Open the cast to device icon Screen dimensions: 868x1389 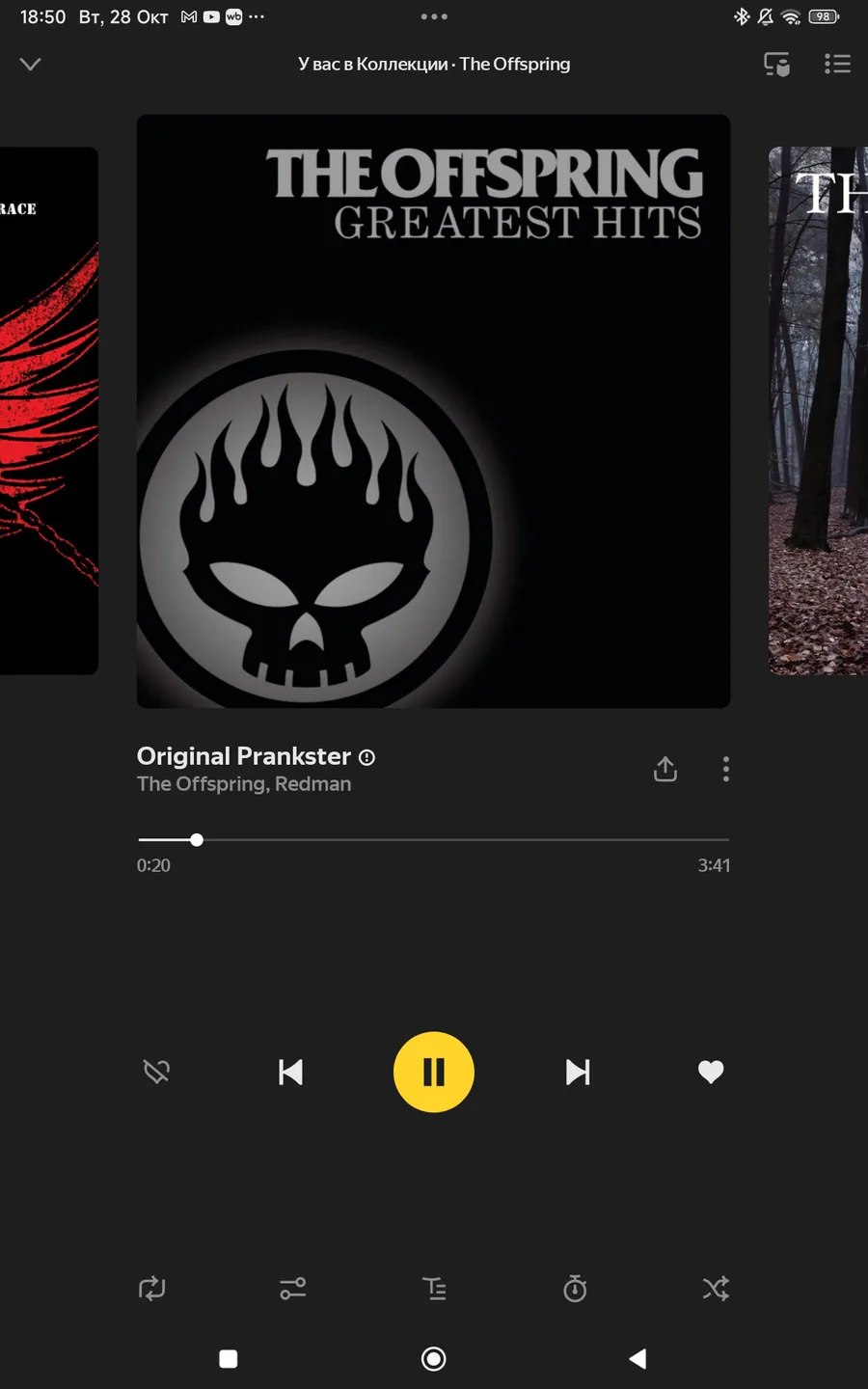pyautogui.click(x=776, y=65)
